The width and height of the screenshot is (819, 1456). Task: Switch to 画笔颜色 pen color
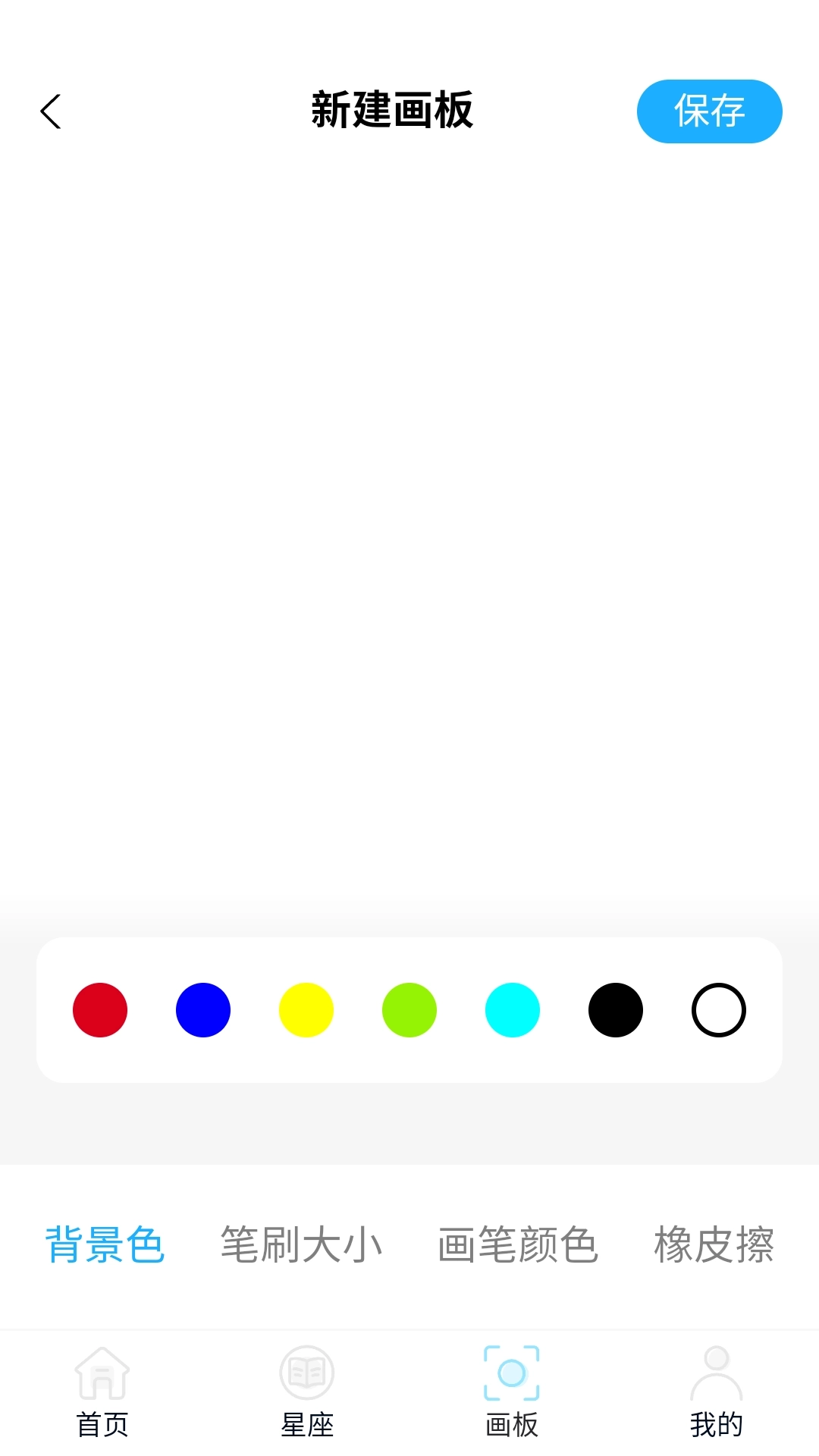click(x=518, y=1245)
